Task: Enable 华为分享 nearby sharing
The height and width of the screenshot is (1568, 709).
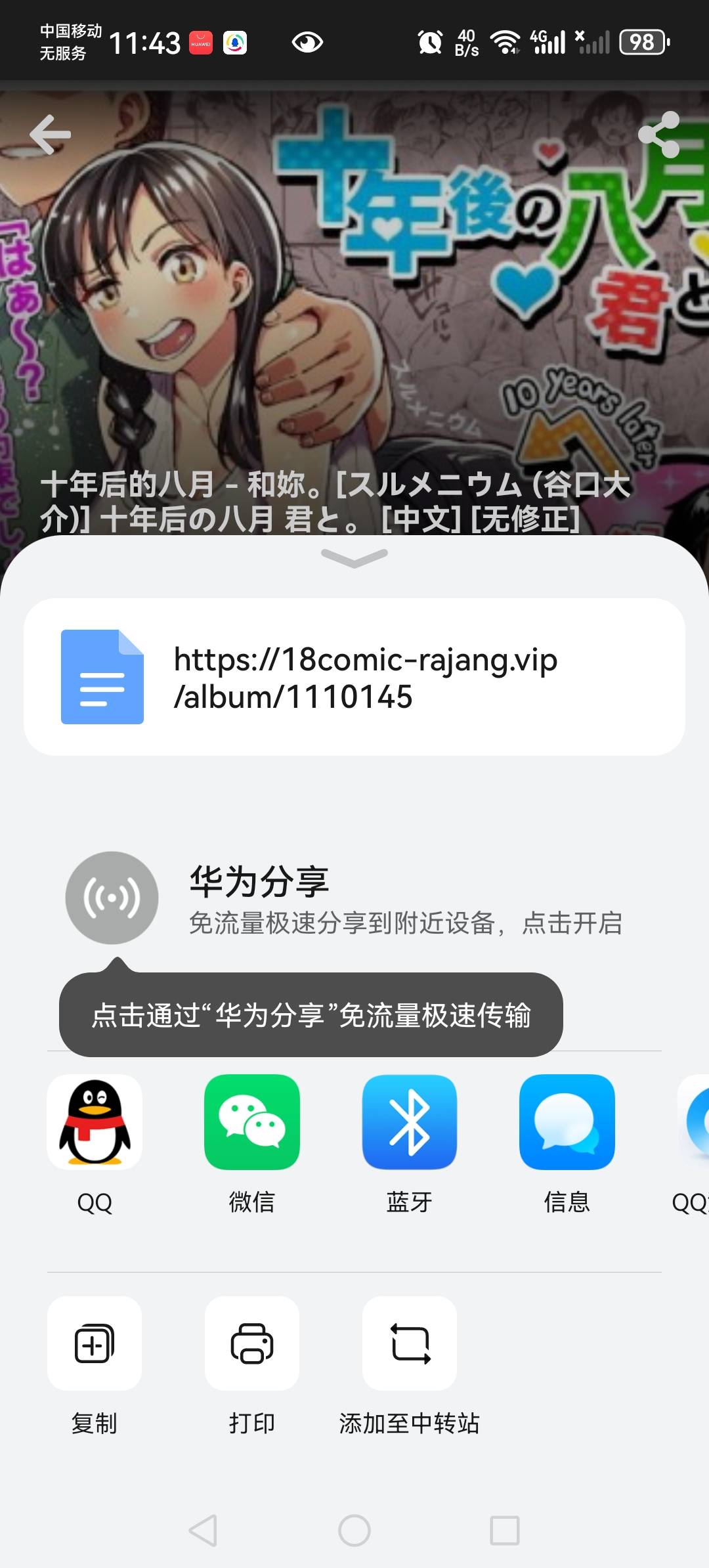Action: [112, 898]
